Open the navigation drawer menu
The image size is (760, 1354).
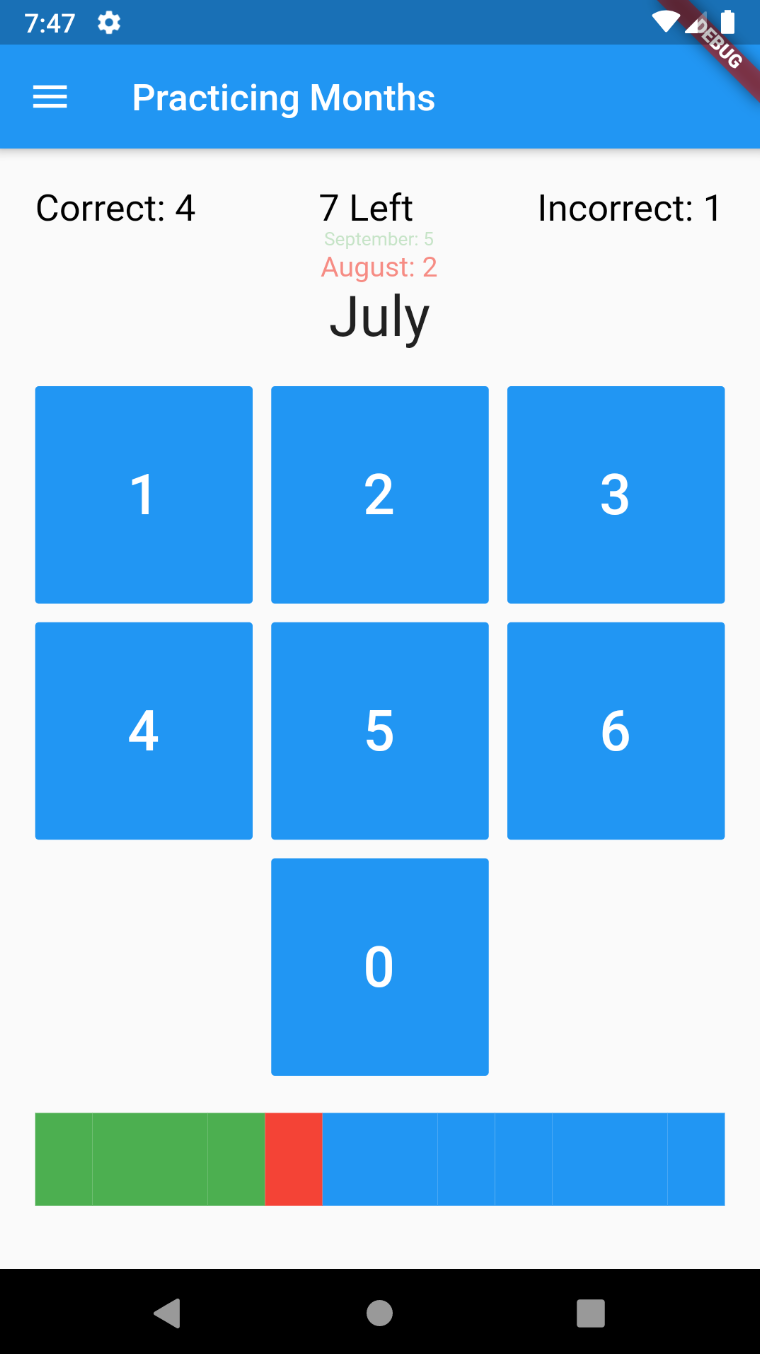pyautogui.click(x=49, y=97)
